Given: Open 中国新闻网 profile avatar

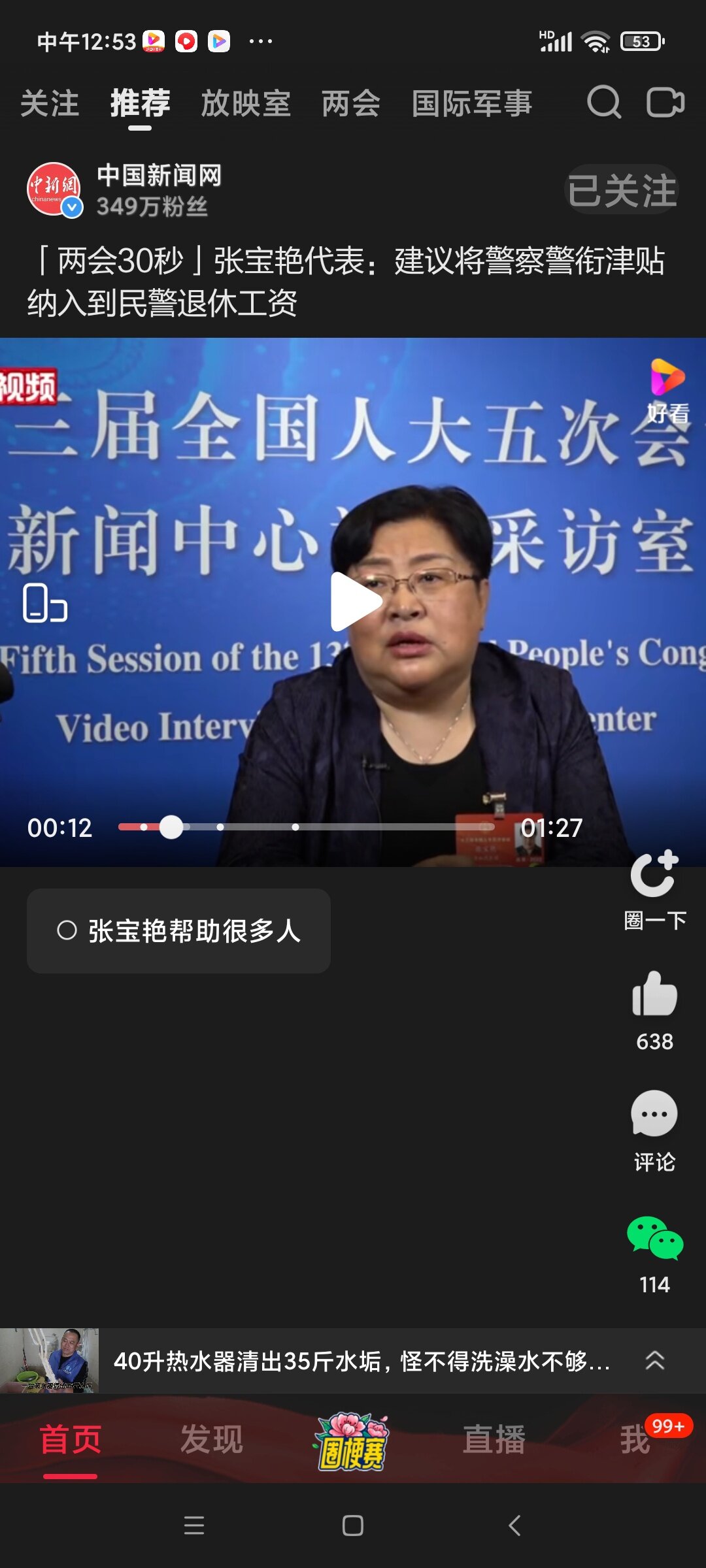Looking at the screenshot, I should tap(54, 189).
